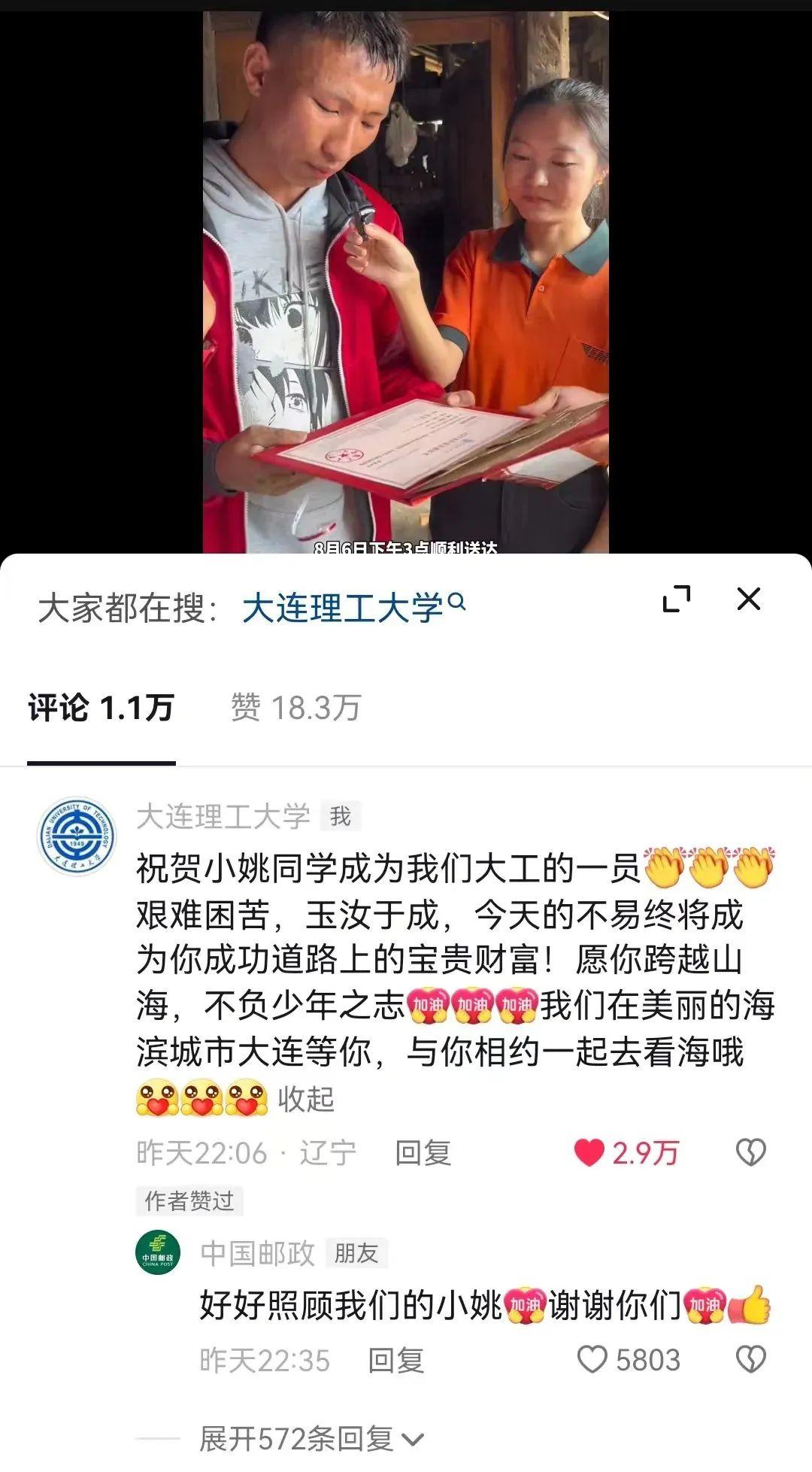
Task: Open 中国邮政 profile avatar
Action: (x=158, y=1253)
